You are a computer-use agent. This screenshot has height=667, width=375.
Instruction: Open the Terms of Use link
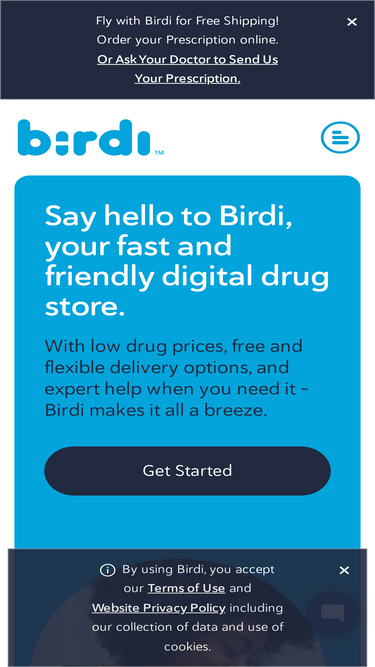[186, 588]
